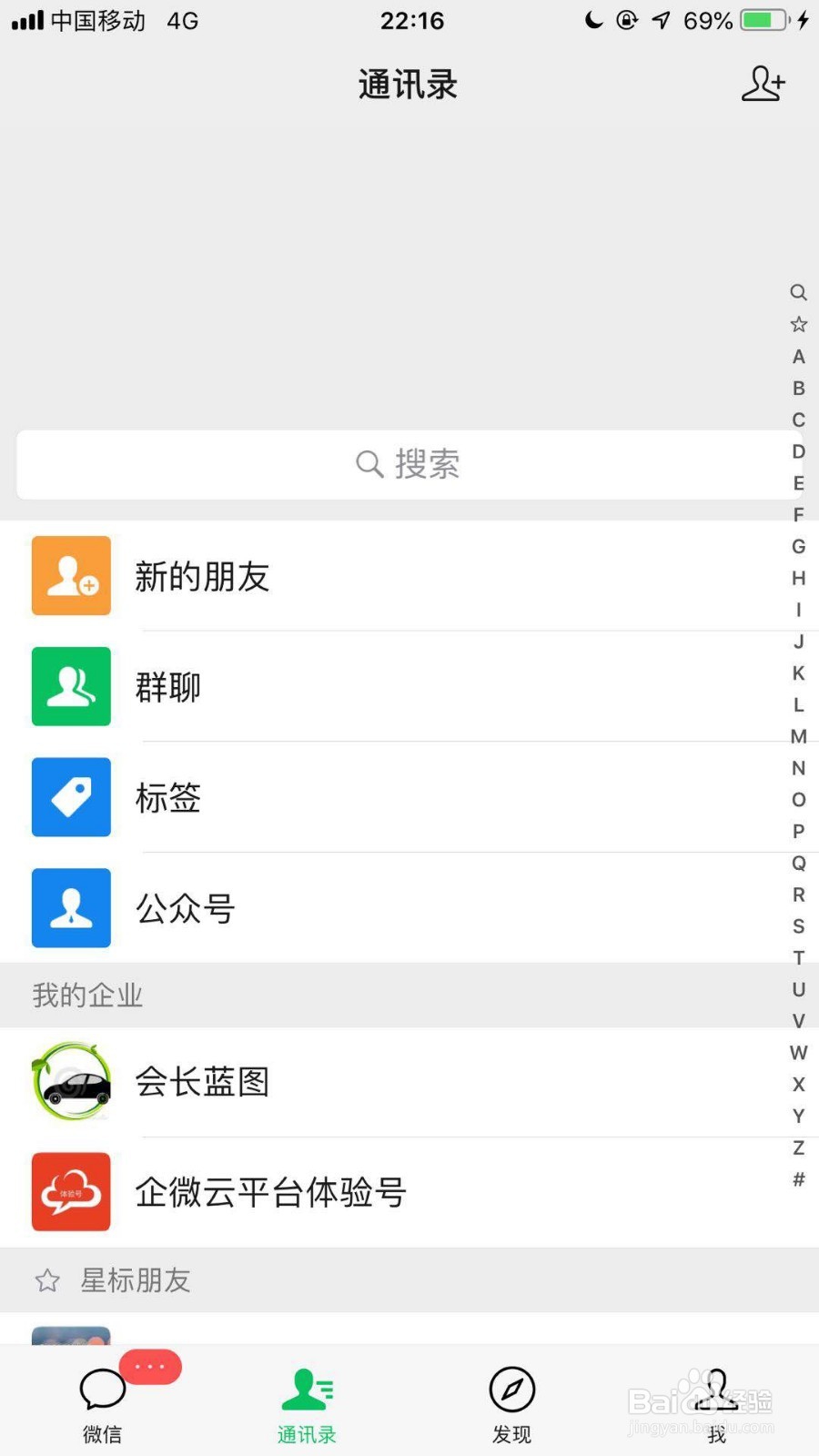Image resolution: width=819 pixels, height=1456 pixels.
Task: Open 新的朋友 (New Friends)
Action: point(202,575)
